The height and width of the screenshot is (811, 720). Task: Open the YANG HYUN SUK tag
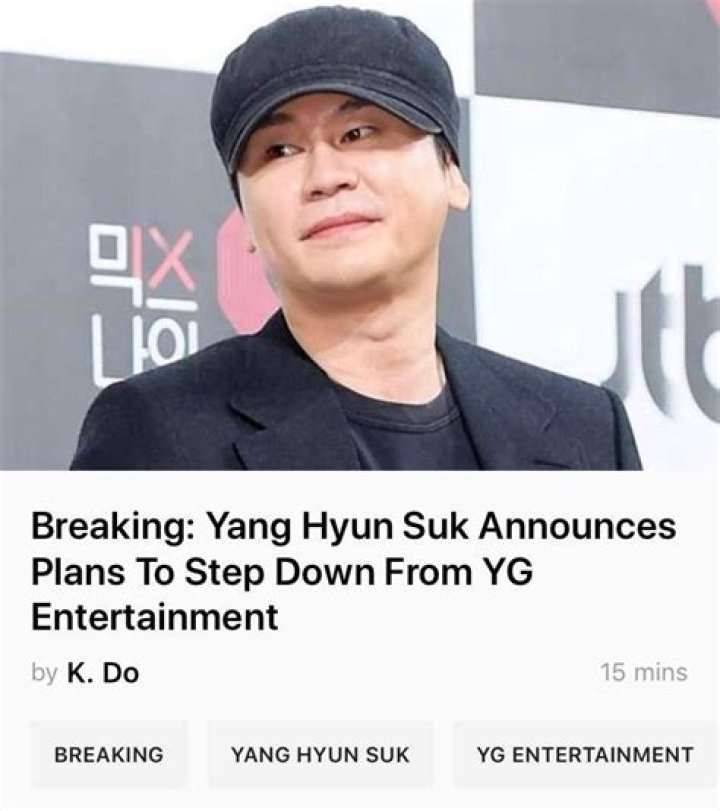pos(320,754)
